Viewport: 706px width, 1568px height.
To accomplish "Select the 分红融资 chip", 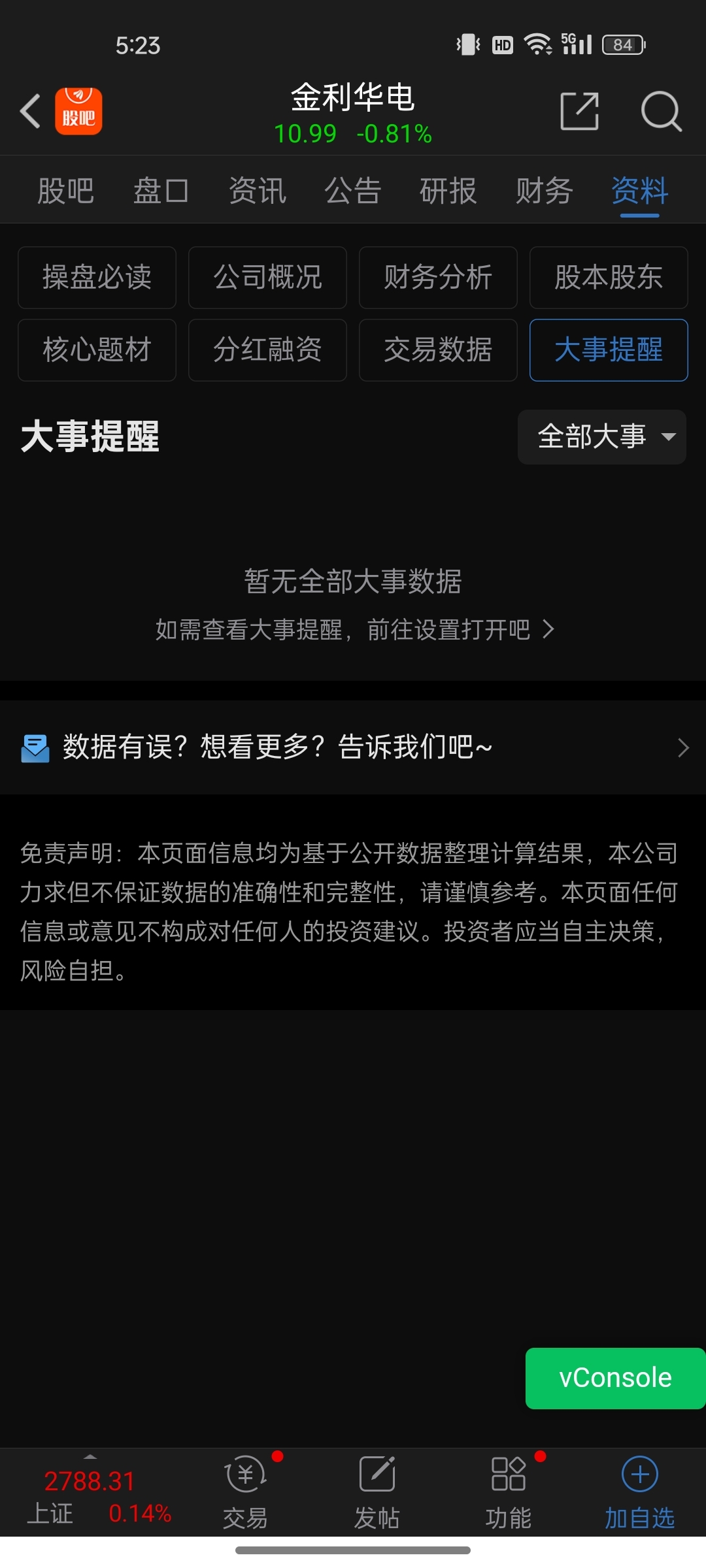I will coord(267,350).
